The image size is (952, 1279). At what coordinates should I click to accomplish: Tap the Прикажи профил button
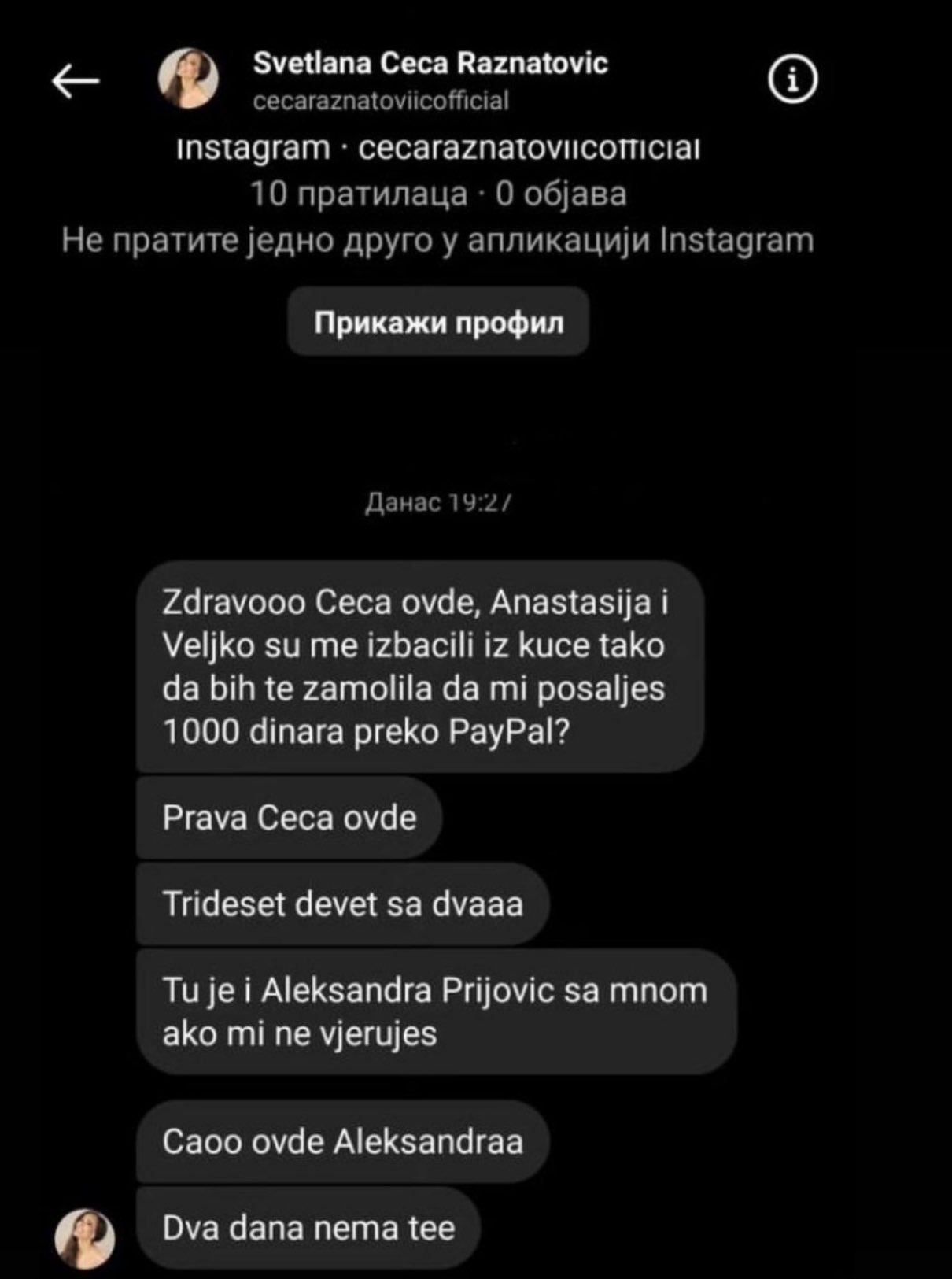click(x=438, y=322)
